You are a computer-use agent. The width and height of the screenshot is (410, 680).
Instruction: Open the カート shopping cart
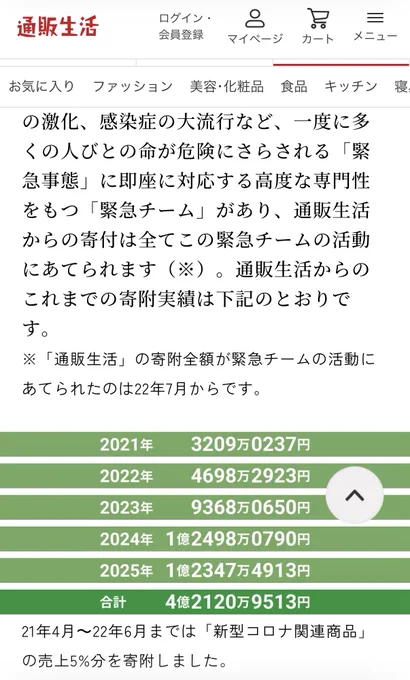[318, 26]
